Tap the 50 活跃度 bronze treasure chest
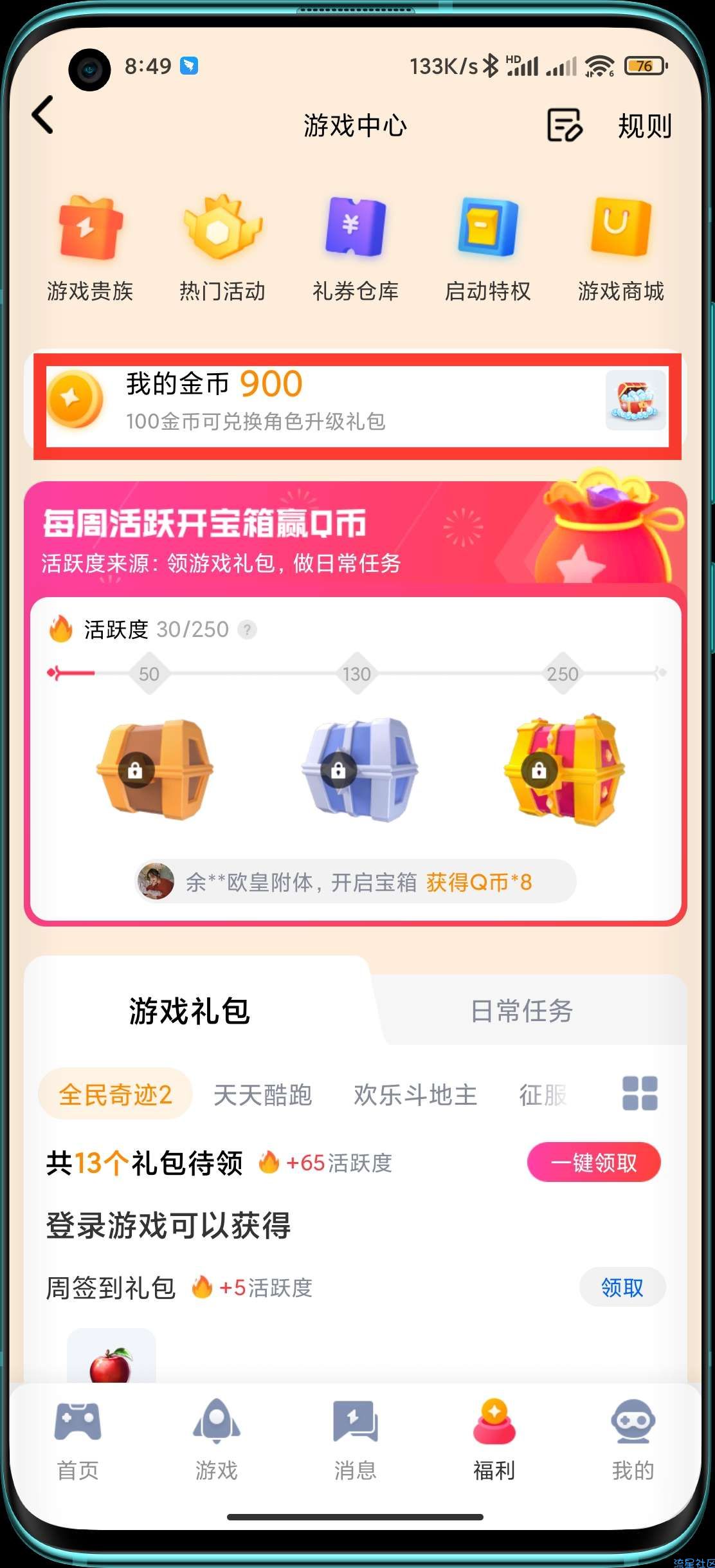The image size is (715, 1568). click(154, 769)
